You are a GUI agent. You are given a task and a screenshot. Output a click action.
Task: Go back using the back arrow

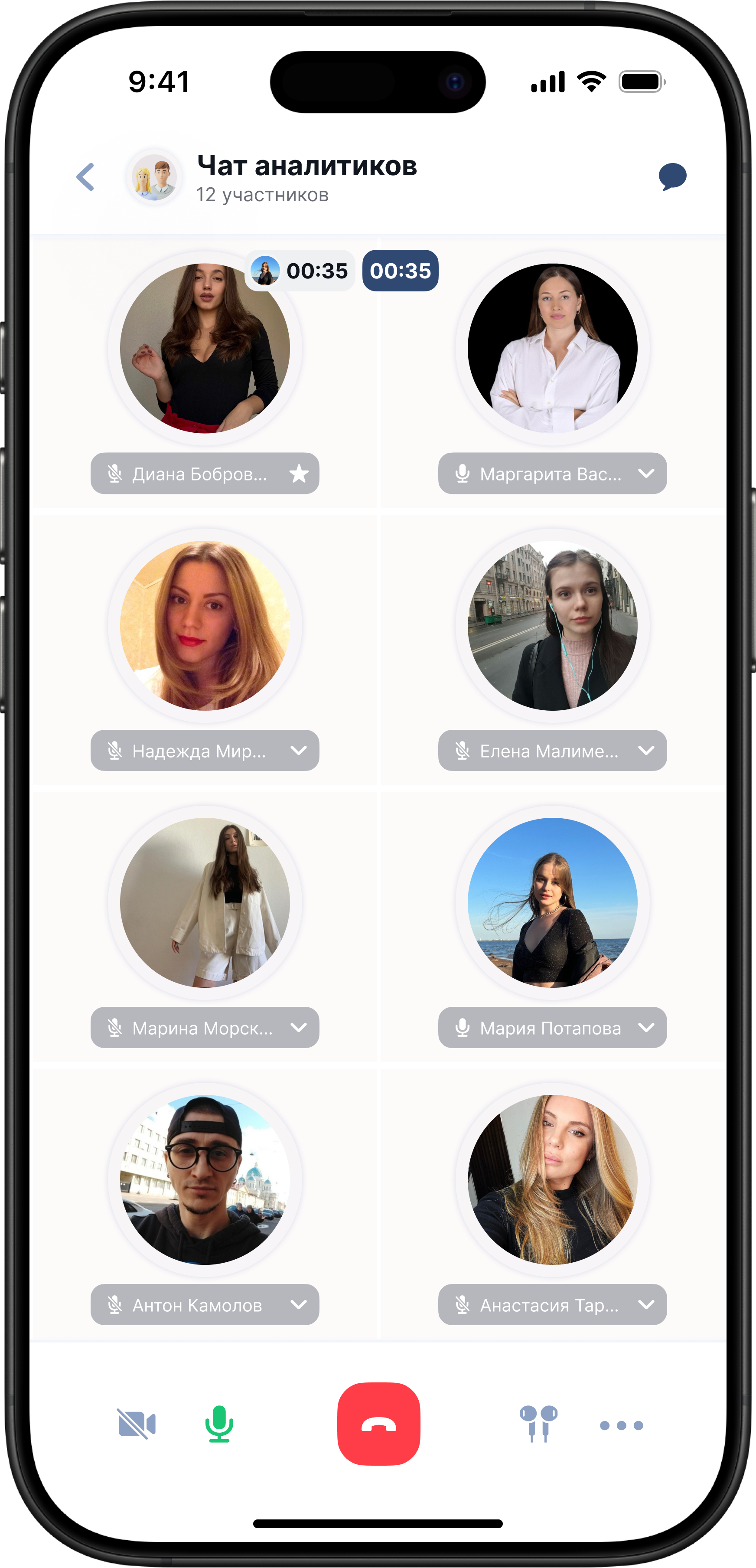click(x=86, y=177)
